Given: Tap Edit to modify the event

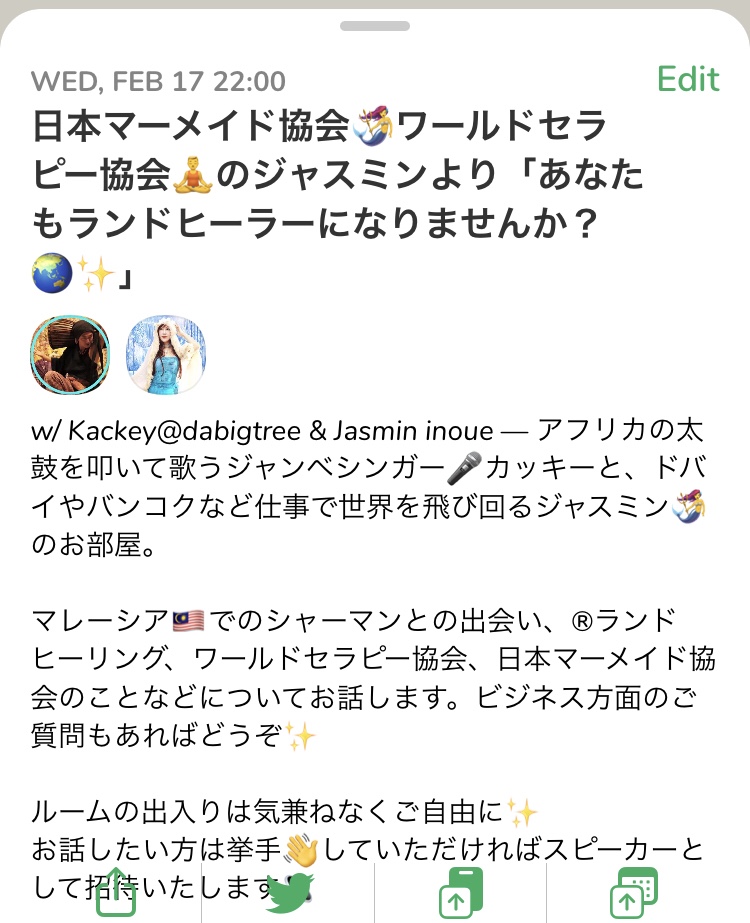Looking at the screenshot, I should point(688,80).
